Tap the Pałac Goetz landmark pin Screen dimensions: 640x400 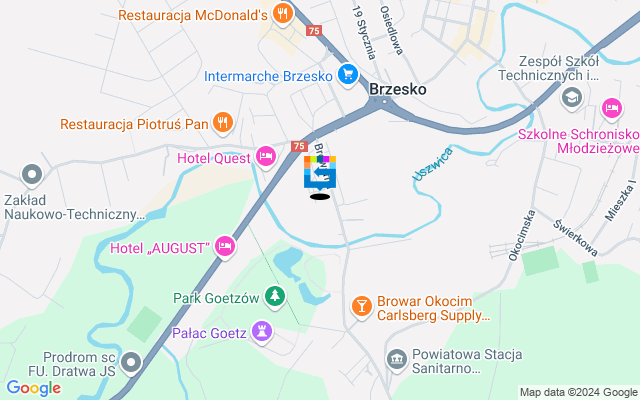(x=262, y=332)
